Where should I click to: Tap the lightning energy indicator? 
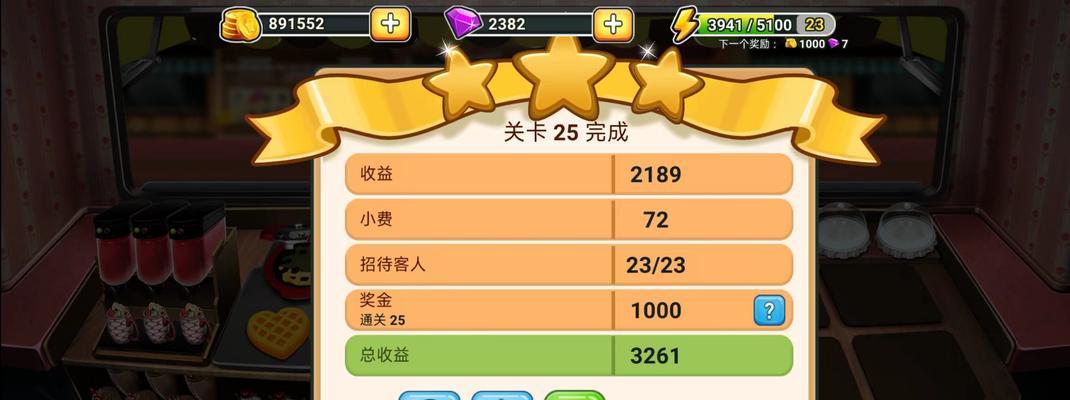point(686,24)
